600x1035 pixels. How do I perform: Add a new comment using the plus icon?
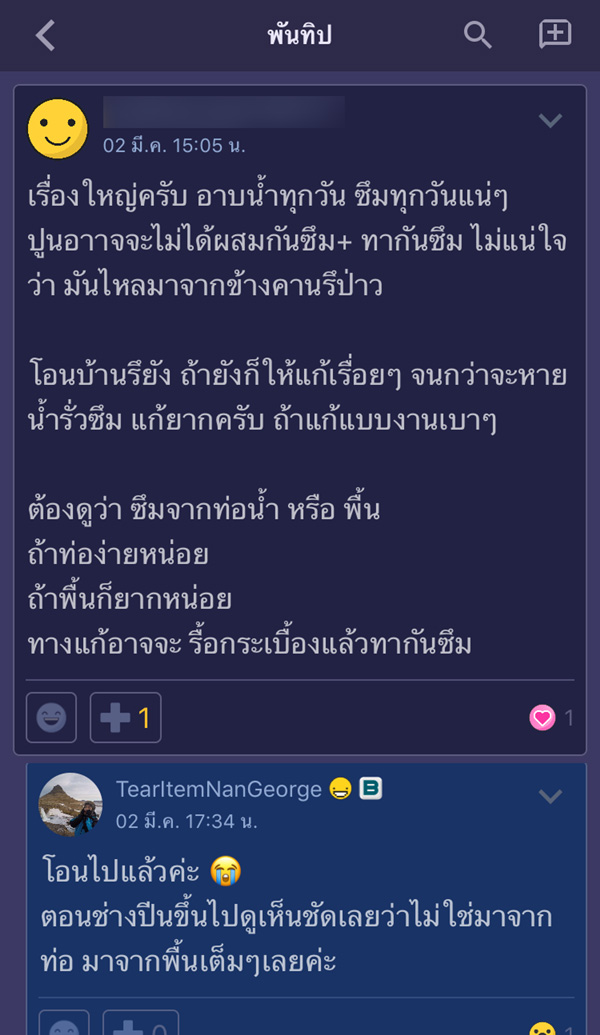[554, 35]
